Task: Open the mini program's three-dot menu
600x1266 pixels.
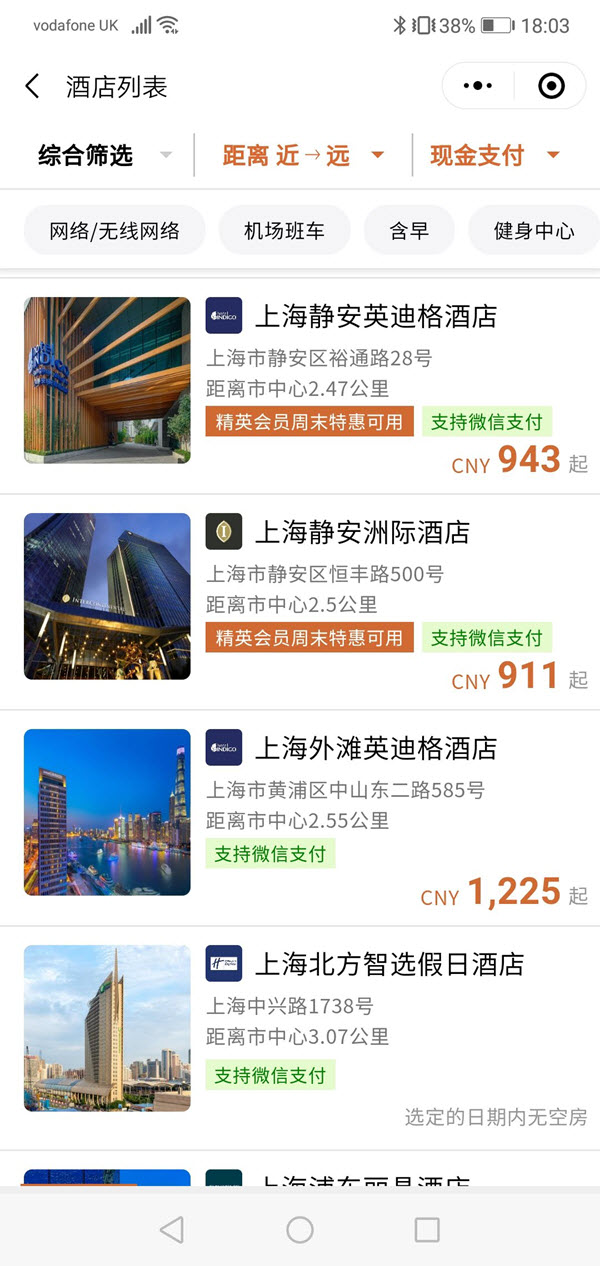Action: (478, 87)
